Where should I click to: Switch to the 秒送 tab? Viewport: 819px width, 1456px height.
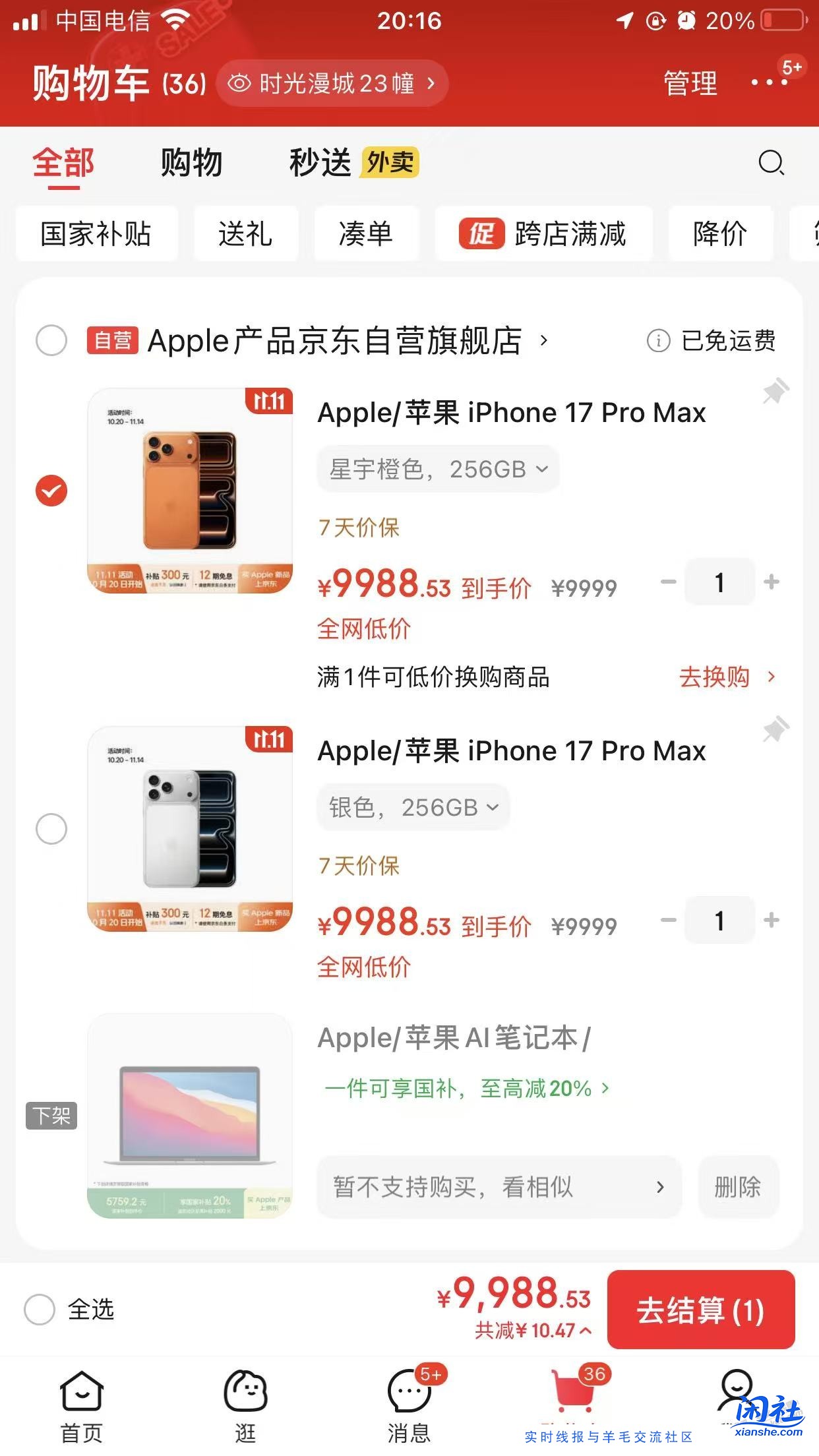pyautogui.click(x=321, y=162)
